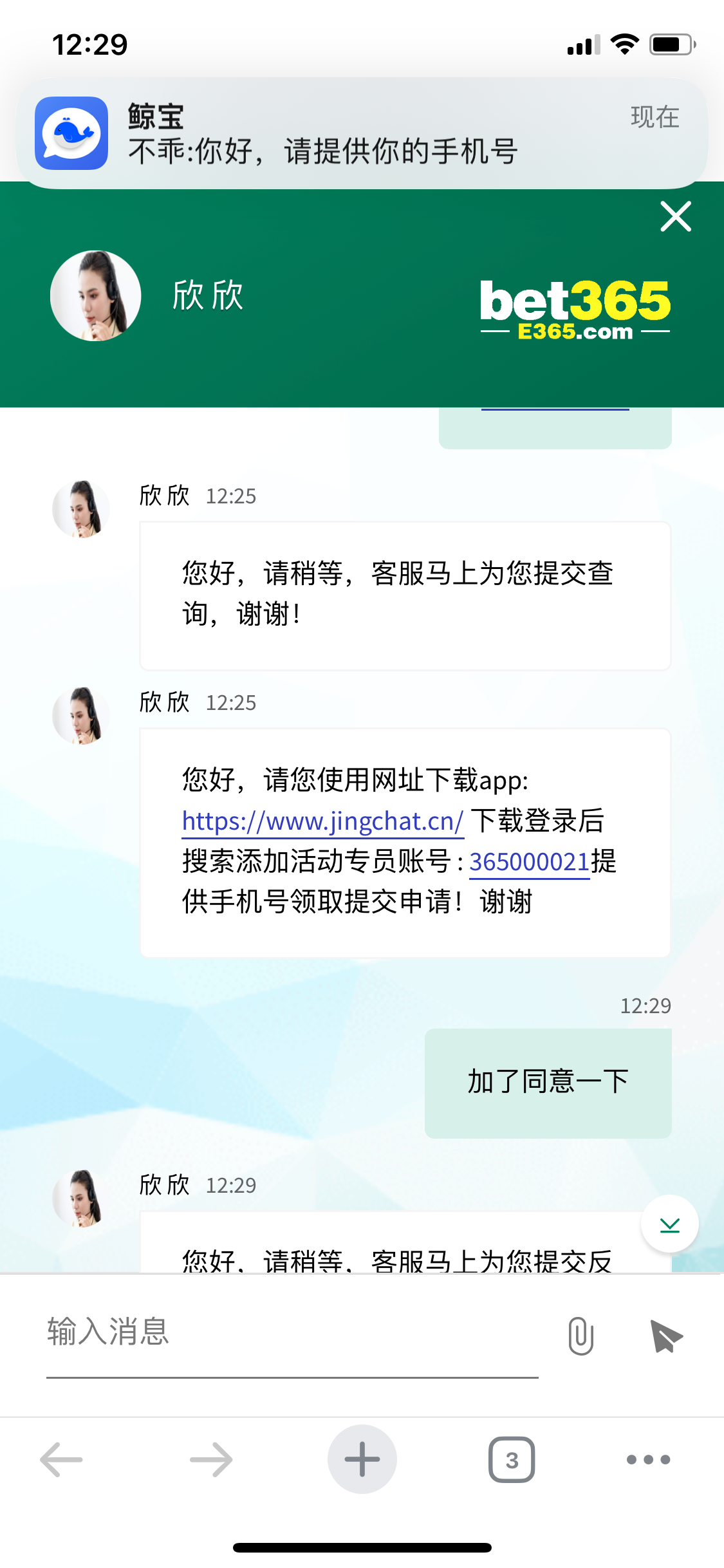724x1568 pixels.
Task: Open the jingchat.cn download link
Action: click(x=322, y=821)
